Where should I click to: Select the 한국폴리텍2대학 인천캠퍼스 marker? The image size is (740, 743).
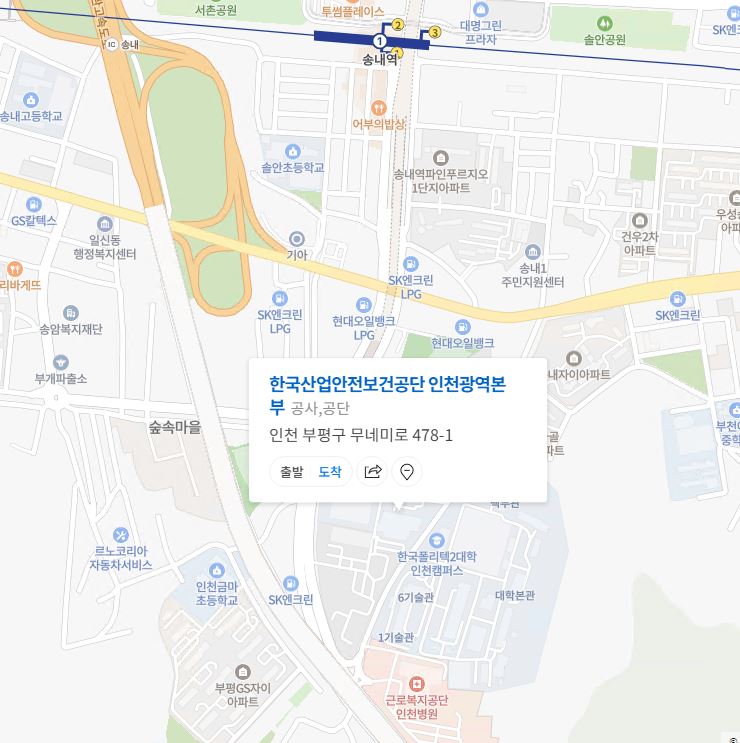437,541
